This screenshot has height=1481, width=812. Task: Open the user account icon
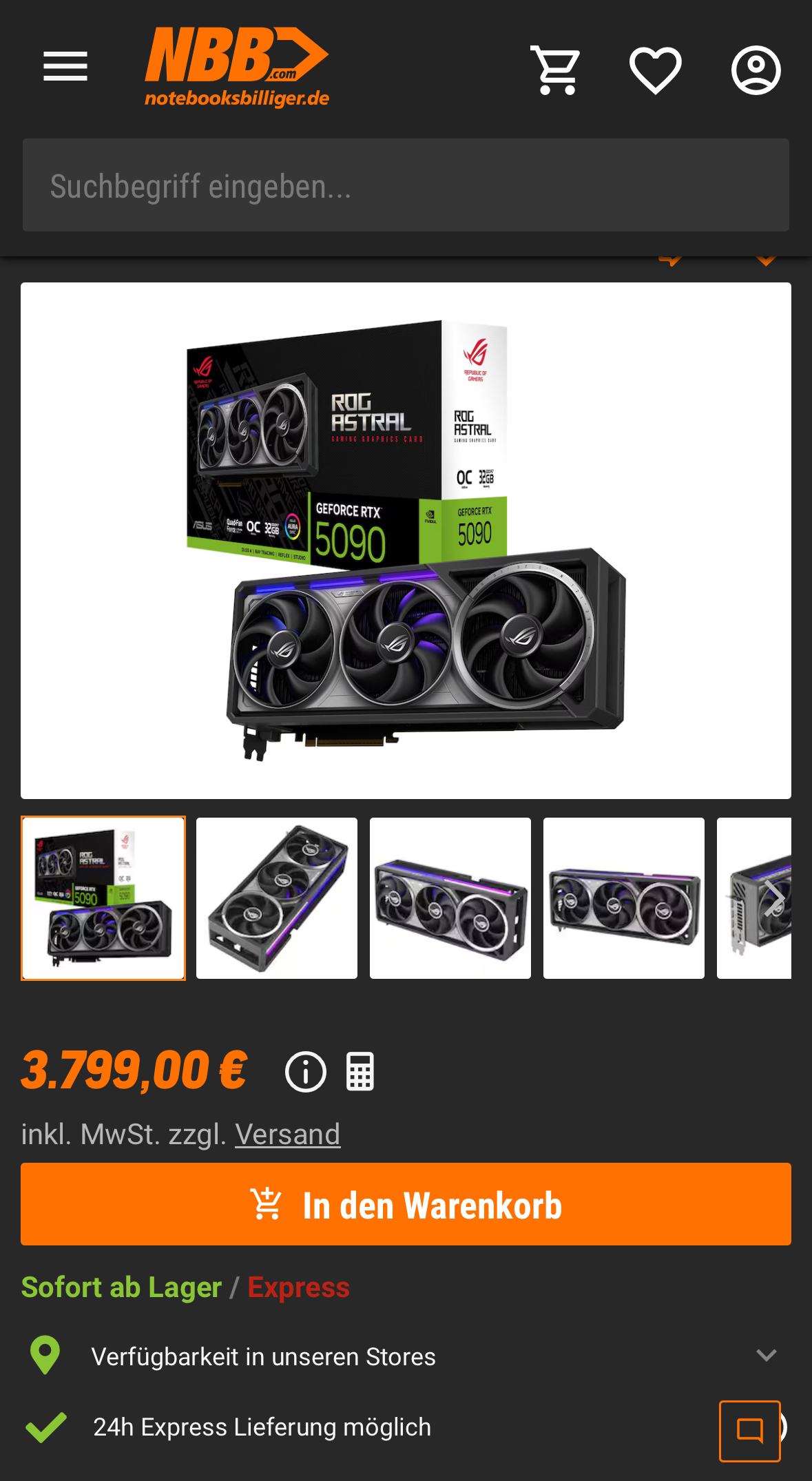point(756,70)
